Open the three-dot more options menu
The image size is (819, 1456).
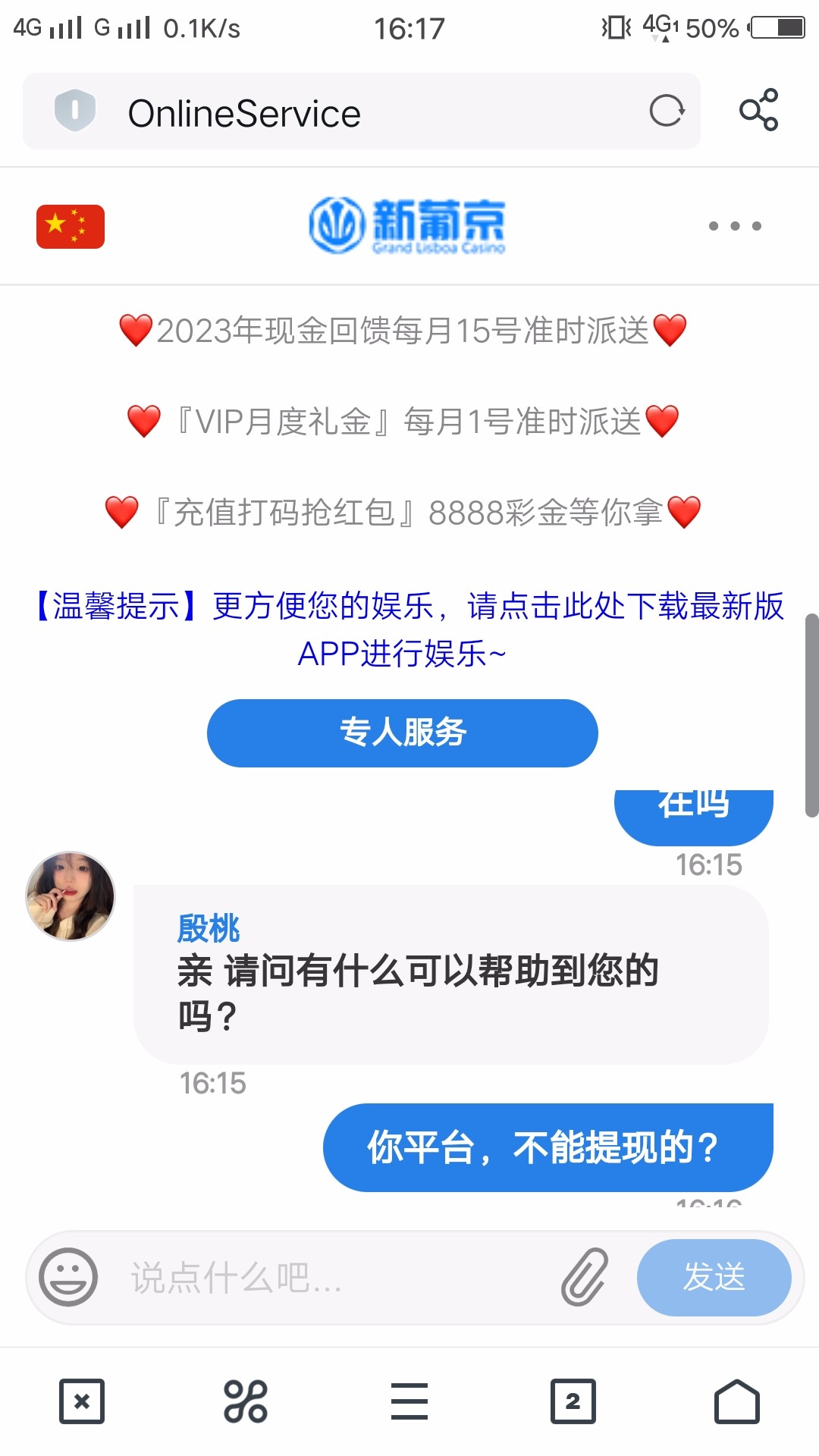tap(734, 226)
